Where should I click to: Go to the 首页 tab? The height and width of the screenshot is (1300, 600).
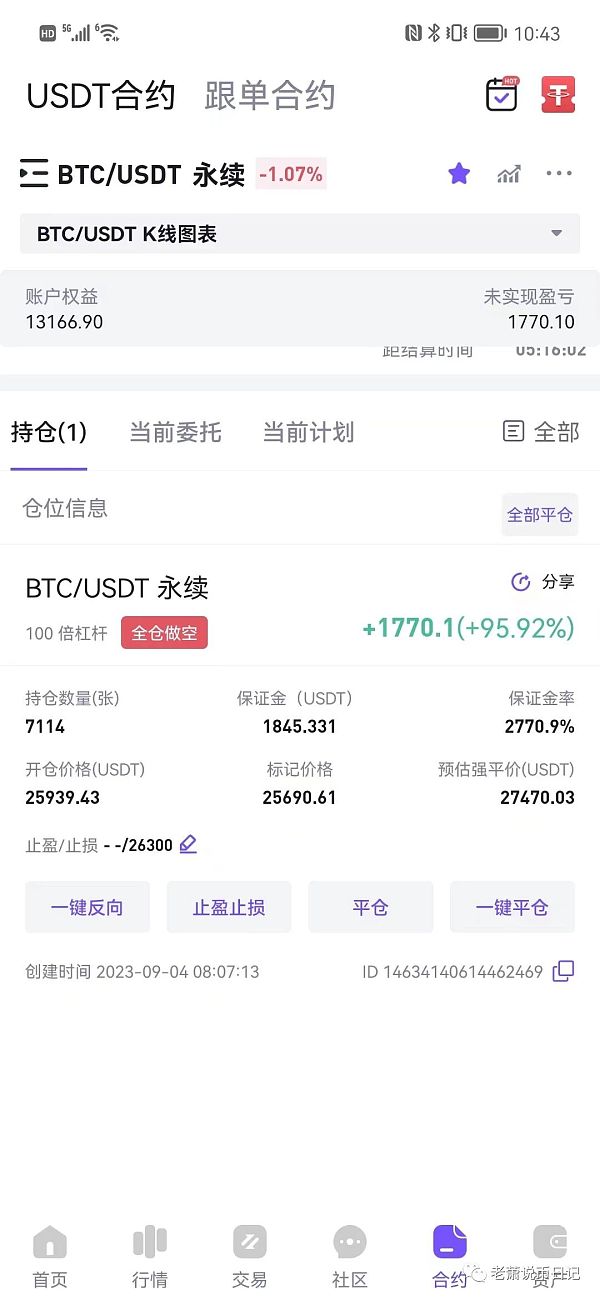point(50,1256)
